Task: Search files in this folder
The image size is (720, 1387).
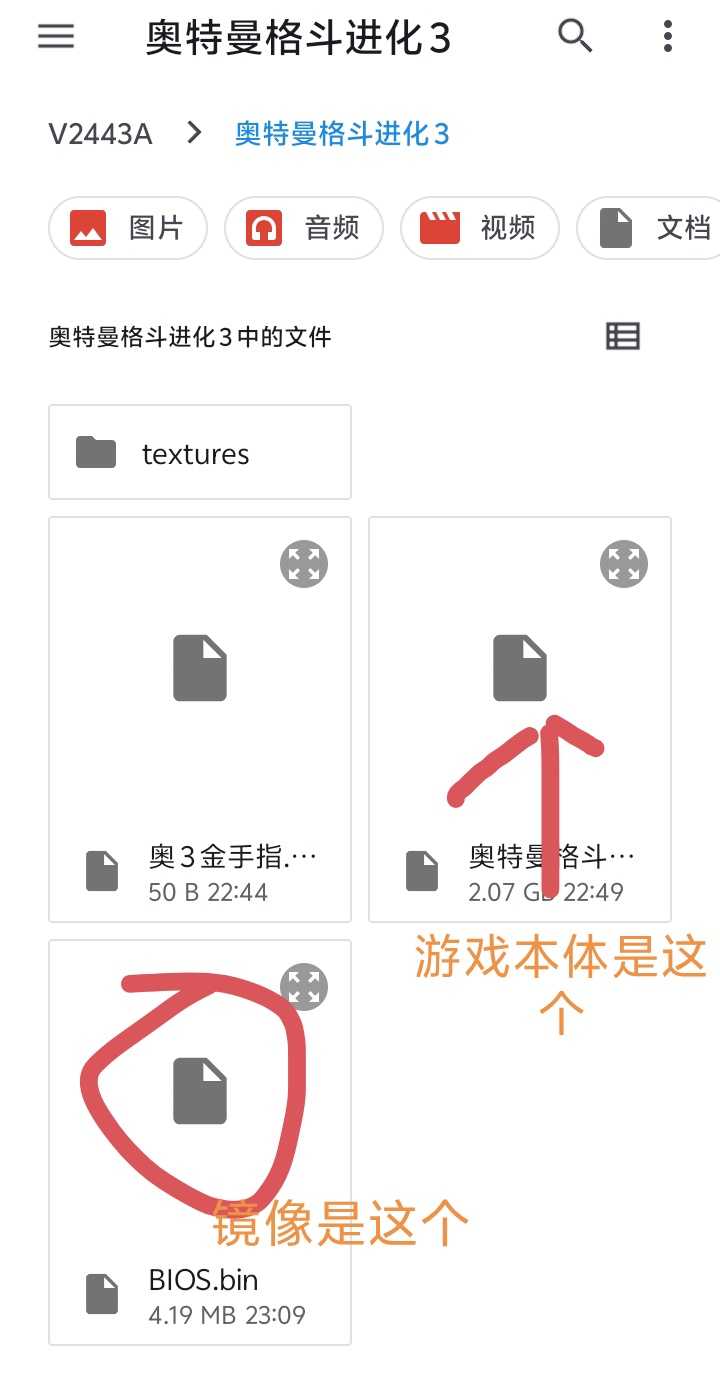Action: (575, 37)
